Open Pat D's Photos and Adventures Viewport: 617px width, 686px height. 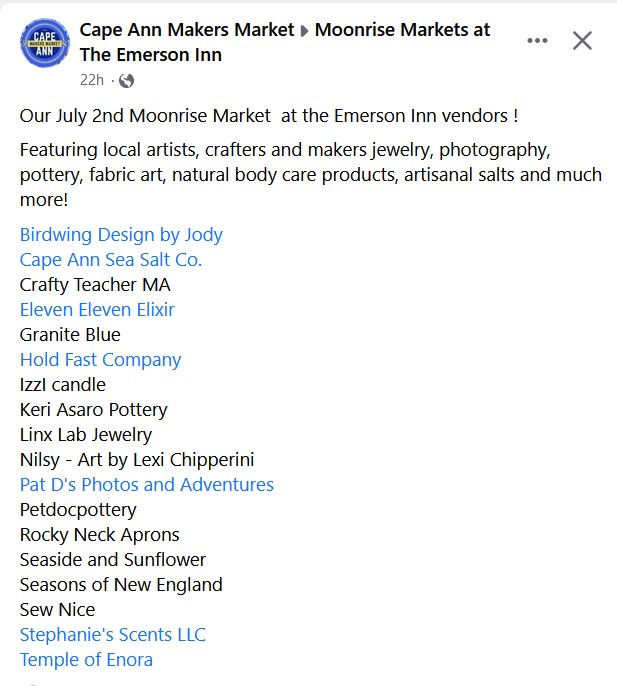[x=146, y=485]
